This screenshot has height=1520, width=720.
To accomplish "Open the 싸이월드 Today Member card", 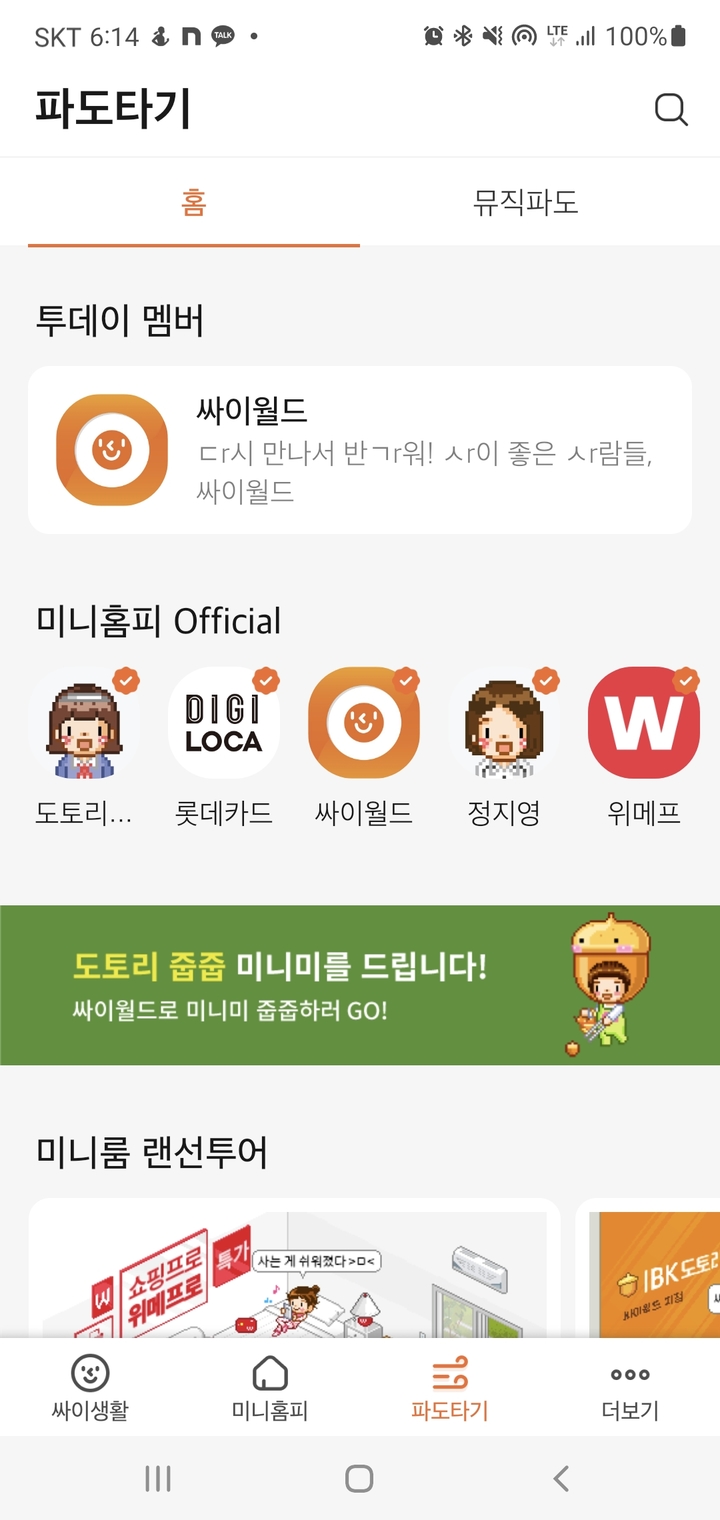I will click(x=360, y=450).
